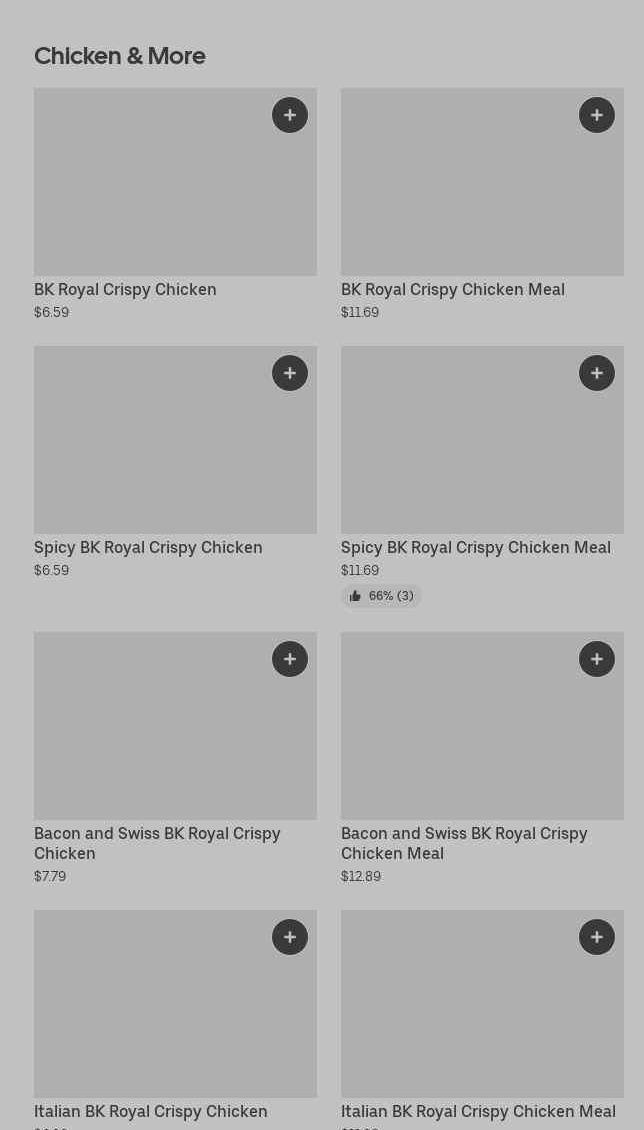Add Bacon and Swiss Royal Crispy Chicken Meal
Image resolution: width=644 pixels, height=1130 pixels.
(x=597, y=659)
